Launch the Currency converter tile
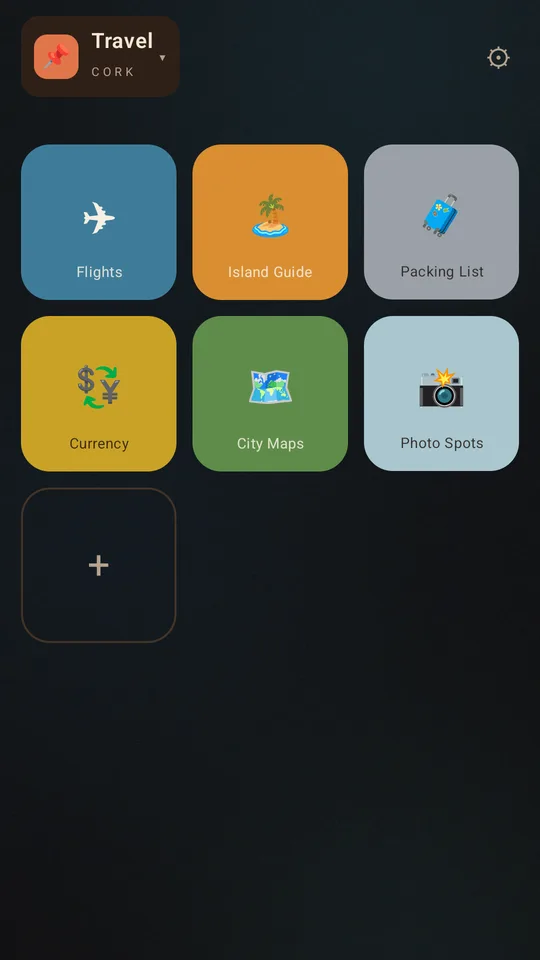Viewport: 540px width, 960px height. [99, 394]
